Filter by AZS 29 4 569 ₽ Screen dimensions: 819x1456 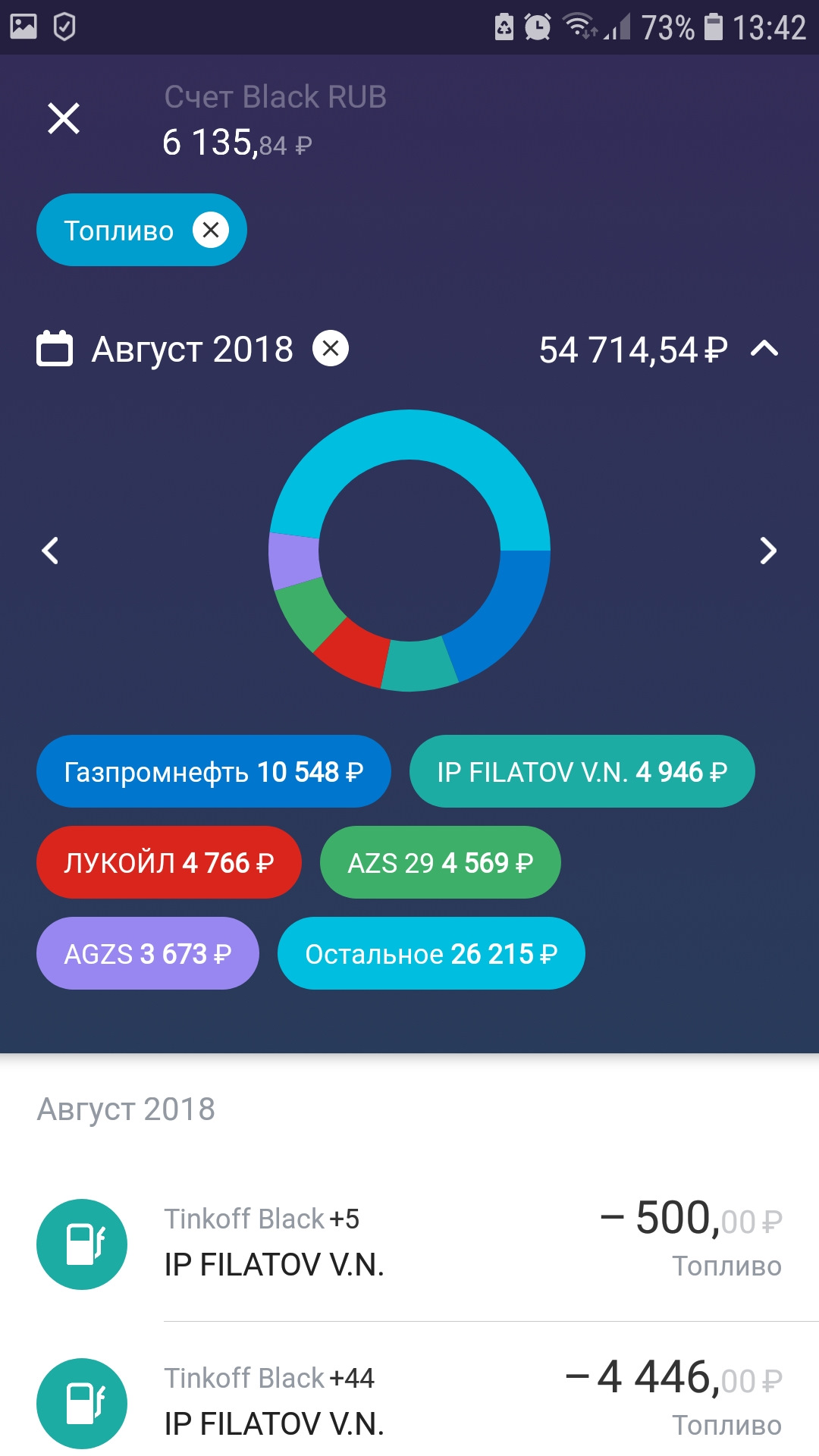point(441,862)
